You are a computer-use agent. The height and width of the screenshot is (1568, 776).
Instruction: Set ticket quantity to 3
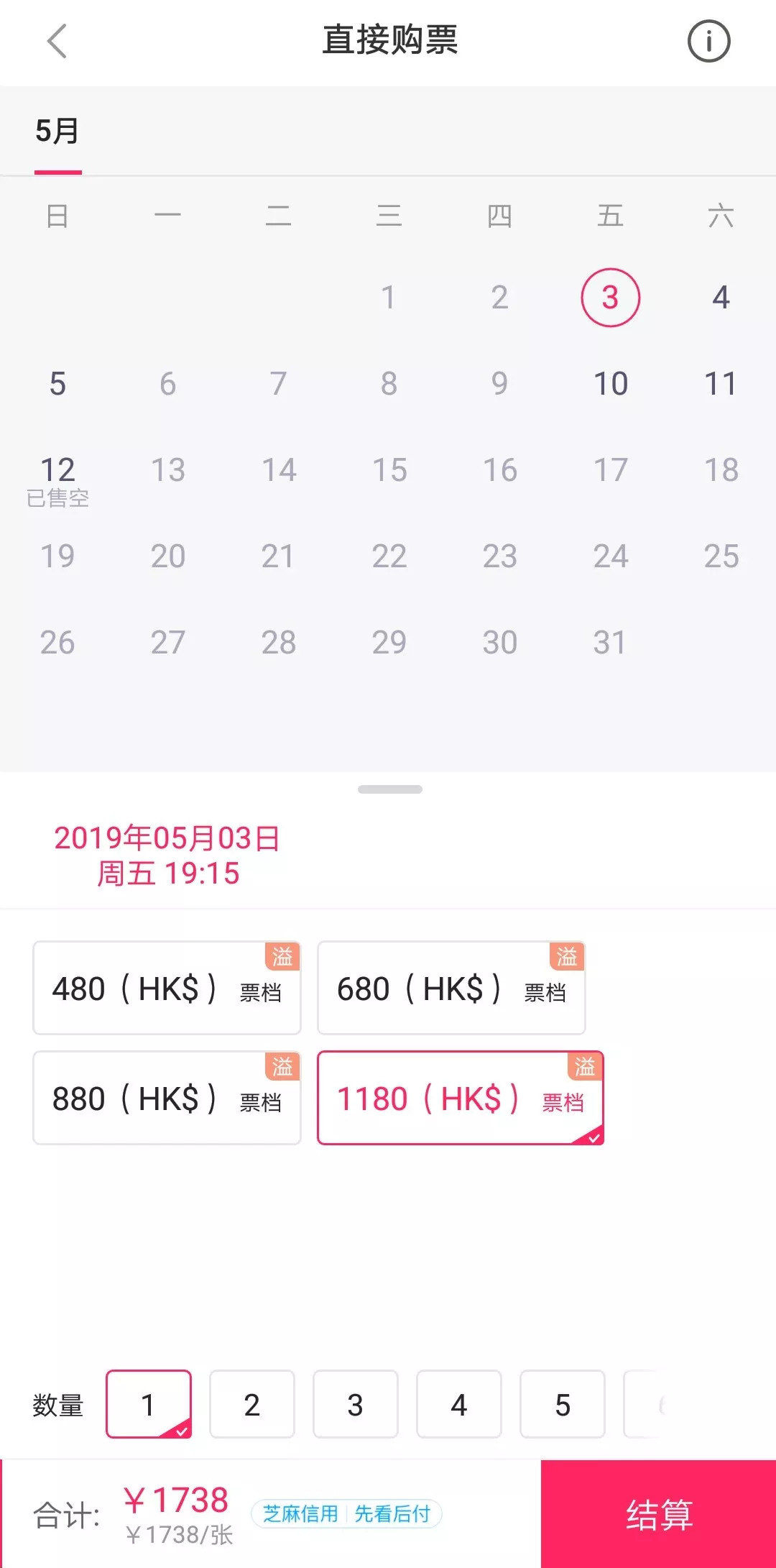[x=356, y=1404]
